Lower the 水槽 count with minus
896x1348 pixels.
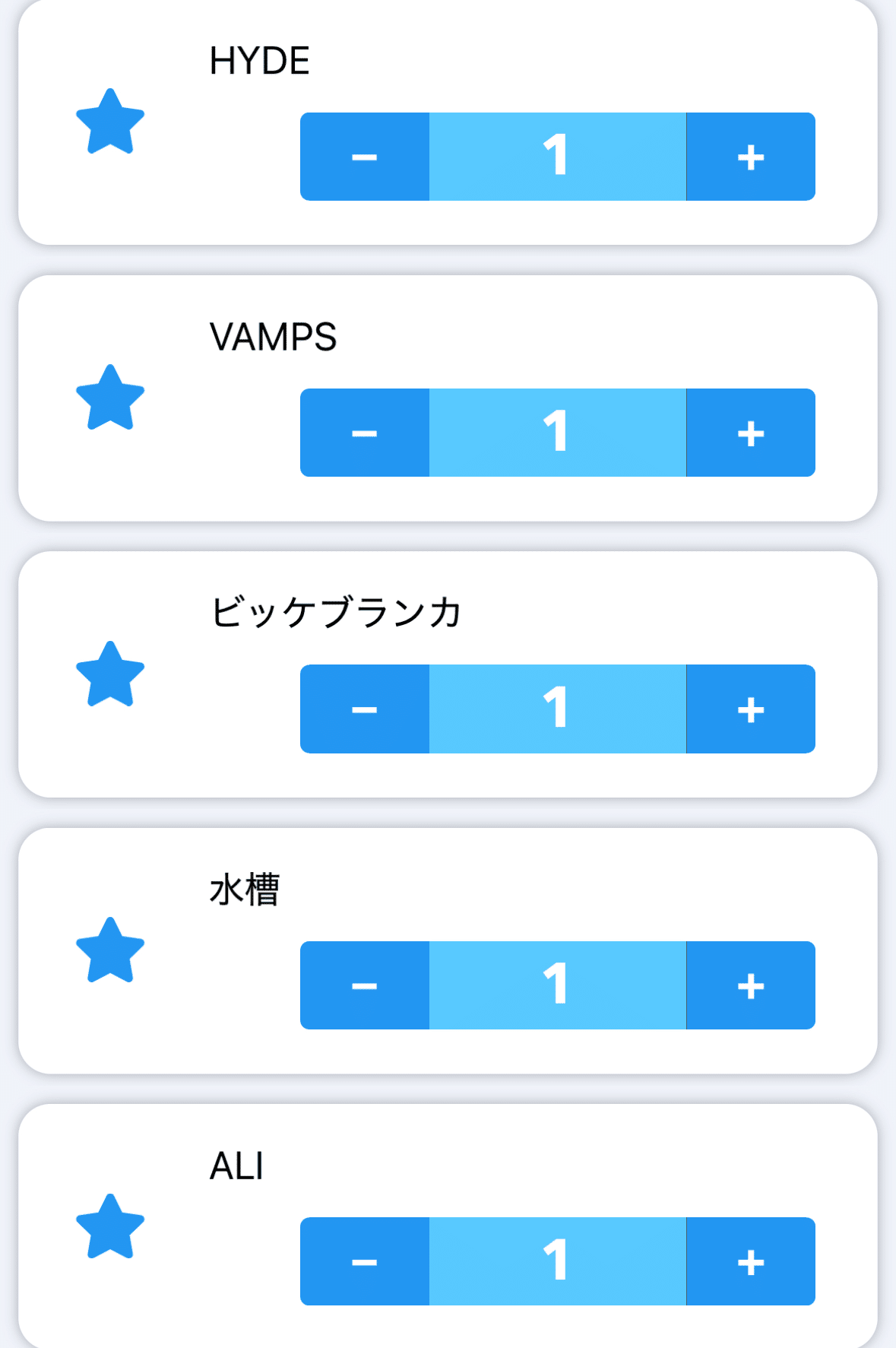pos(365,985)
